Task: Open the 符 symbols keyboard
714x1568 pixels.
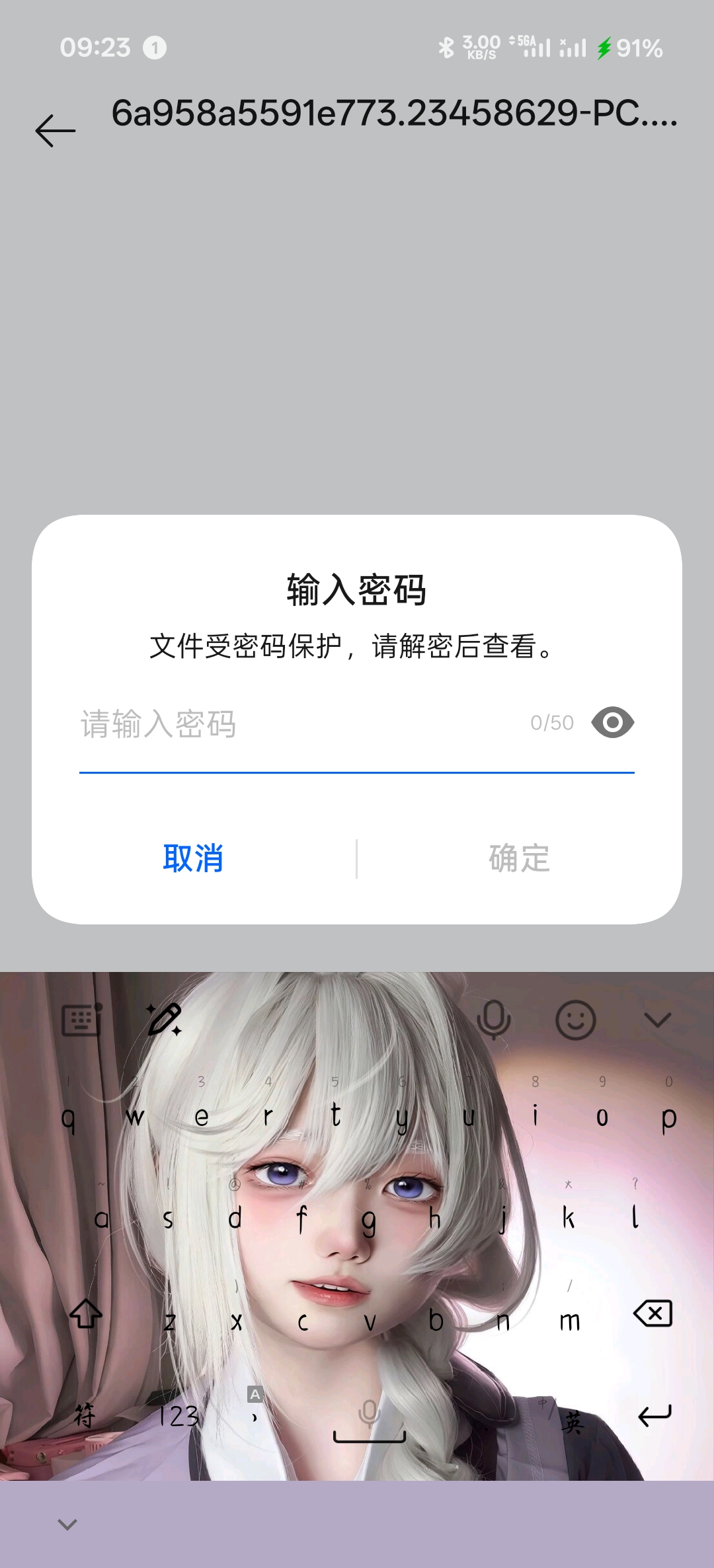Action: [85, 1415]
